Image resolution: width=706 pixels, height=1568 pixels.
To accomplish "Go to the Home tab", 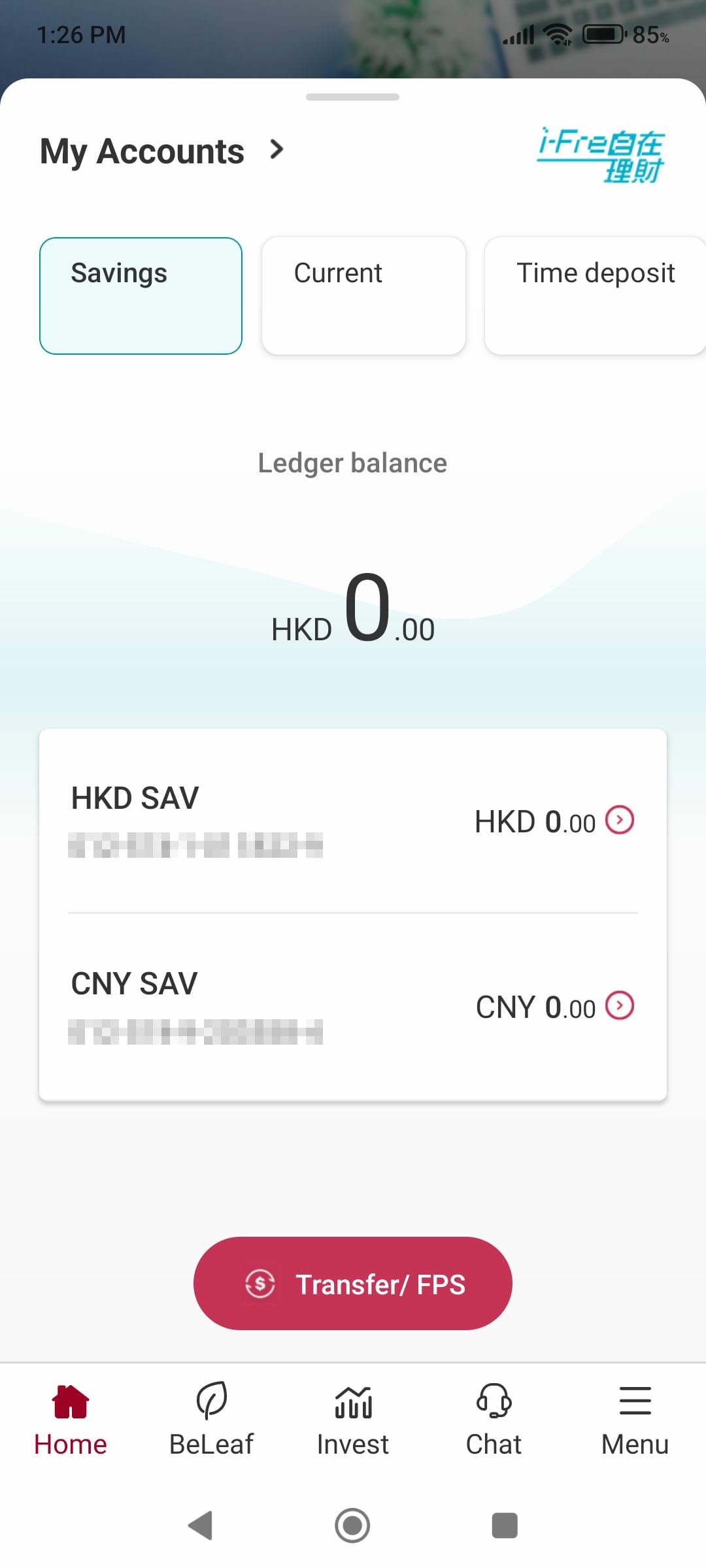I will point(71,1420).
